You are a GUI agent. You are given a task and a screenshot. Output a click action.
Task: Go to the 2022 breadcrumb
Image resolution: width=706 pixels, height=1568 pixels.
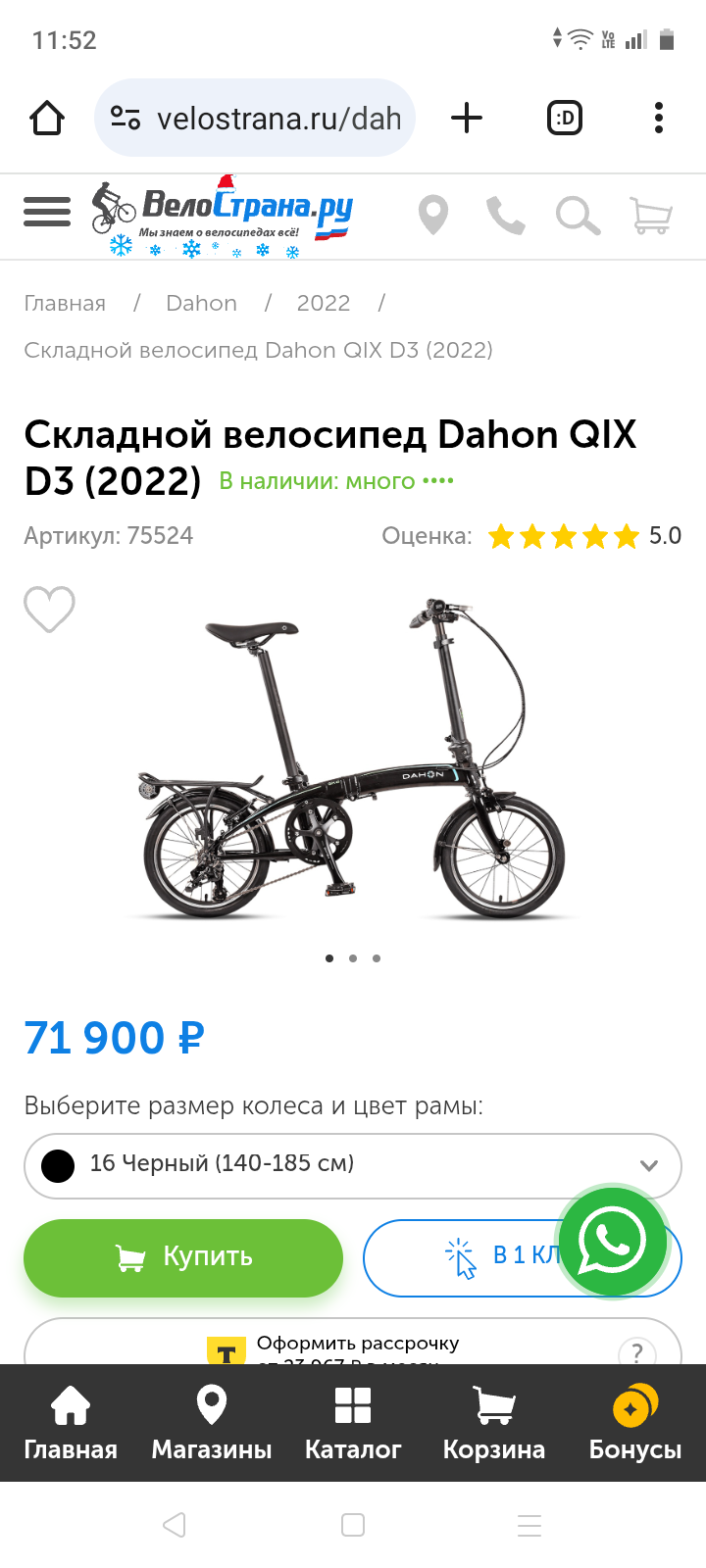tap(324, 304)
